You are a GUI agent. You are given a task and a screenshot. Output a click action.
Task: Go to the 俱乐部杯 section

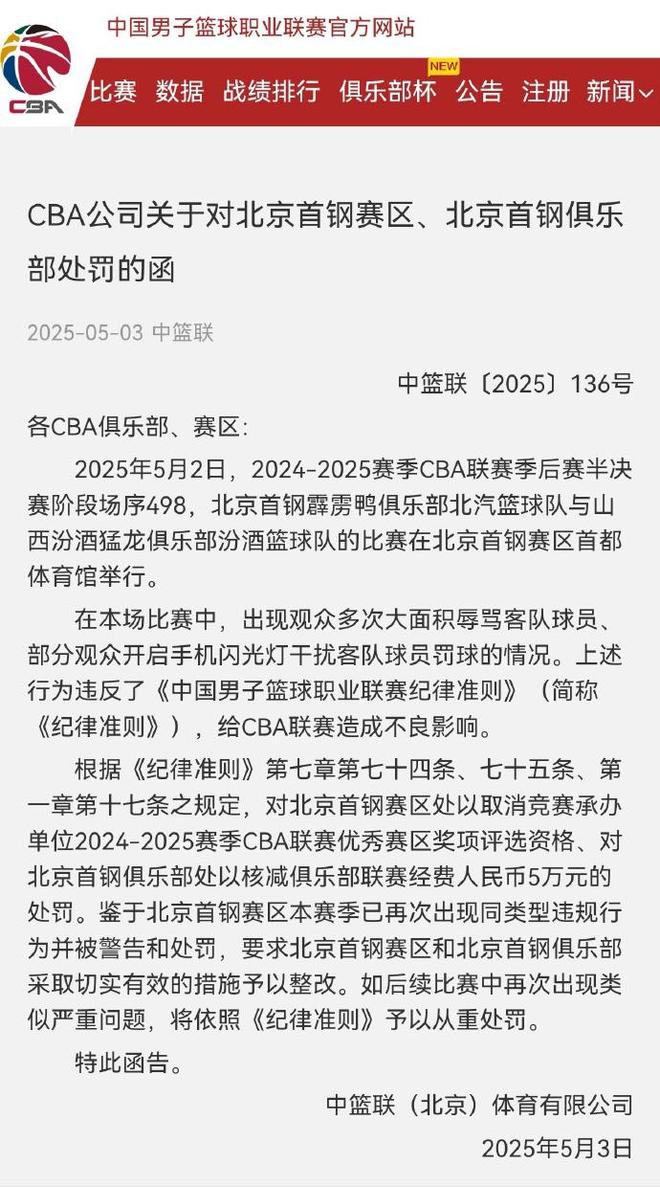pos(388,91)
